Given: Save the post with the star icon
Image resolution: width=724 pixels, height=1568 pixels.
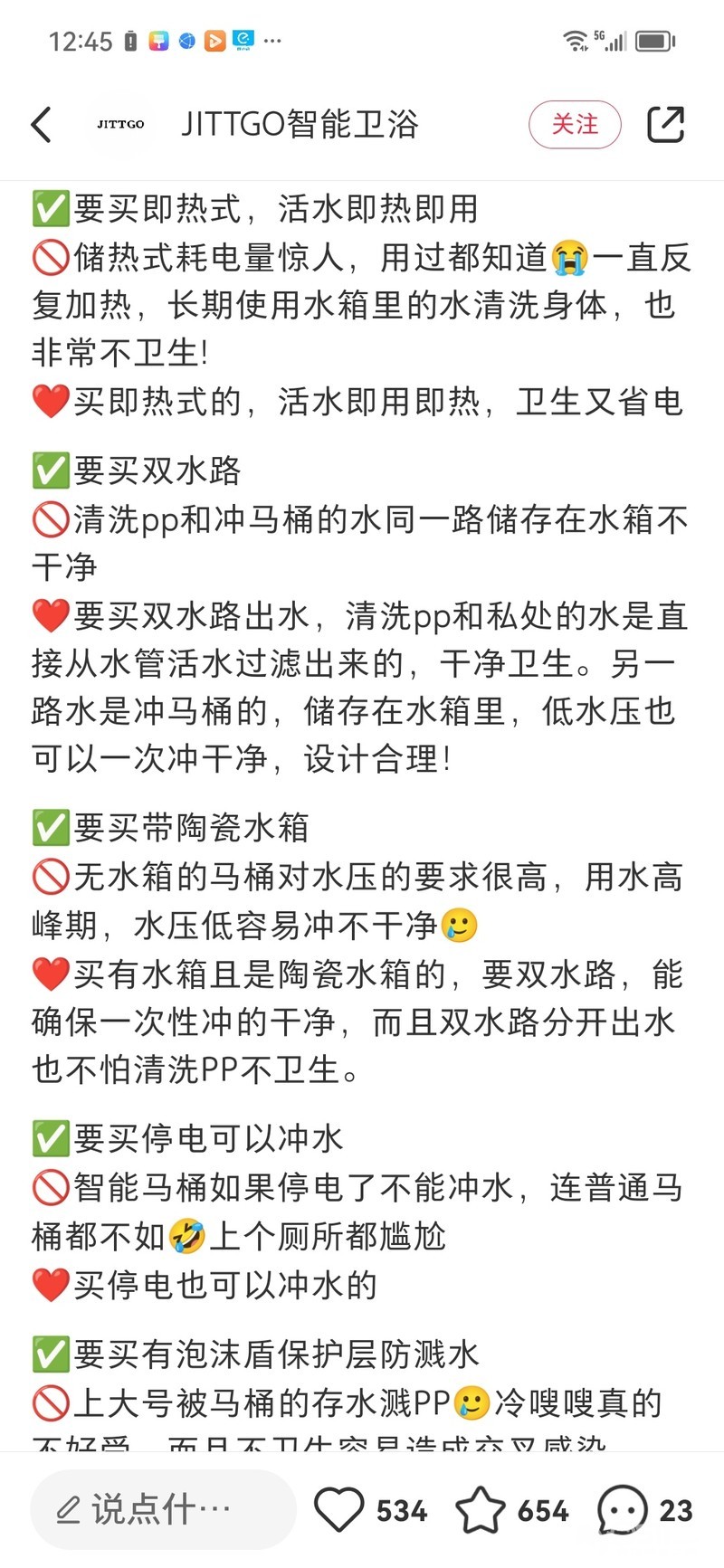Looking at the screenshot, I should (480, 1509).
